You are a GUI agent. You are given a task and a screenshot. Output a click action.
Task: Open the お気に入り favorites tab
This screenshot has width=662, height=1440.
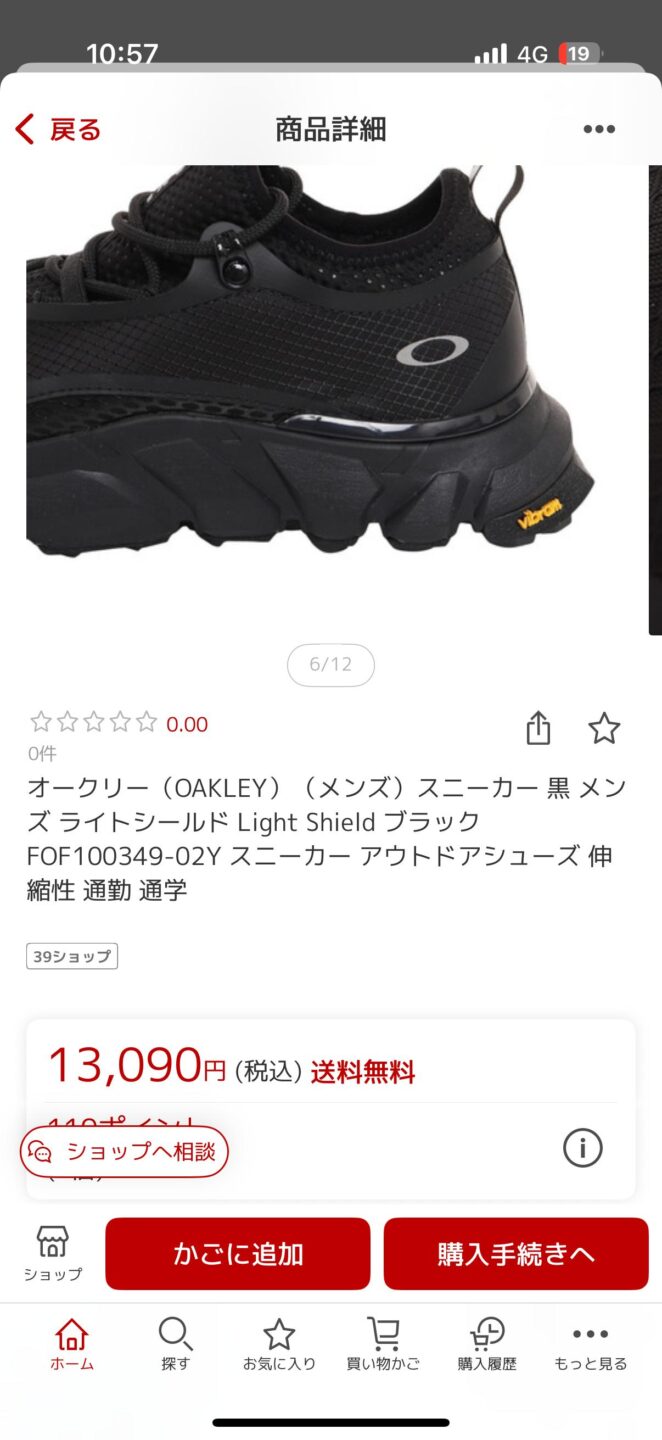[279, 1344]
